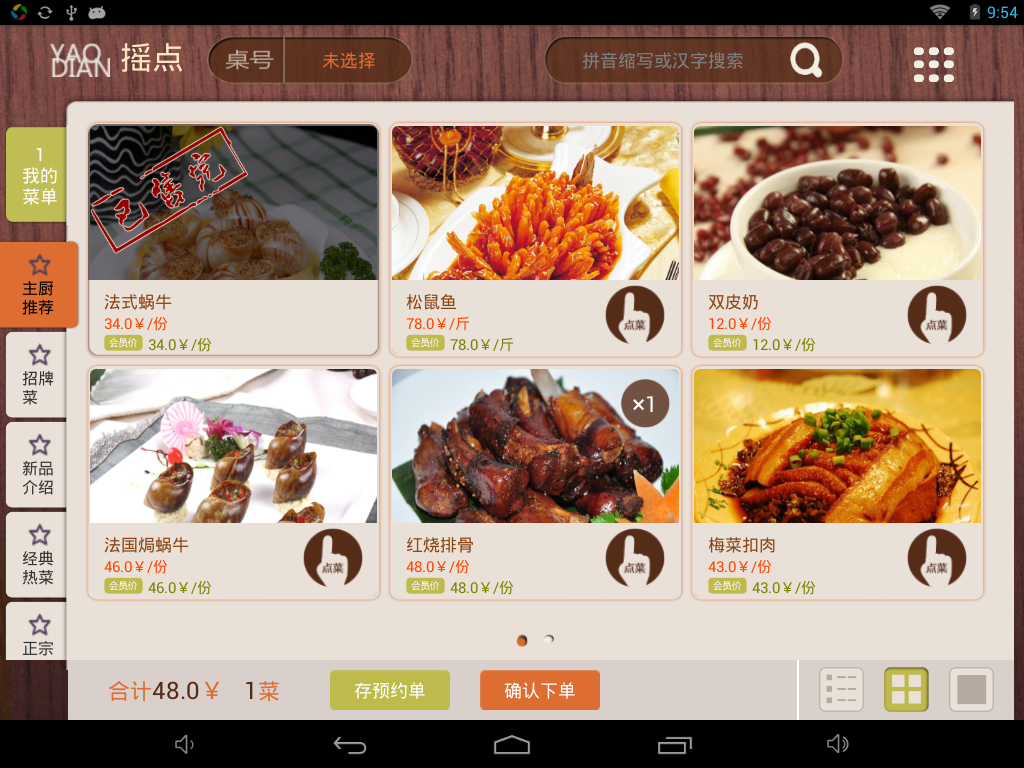The height and width of the screenshot is (768, 1024).
Task: Switch to 新品介绍 category
Action: coord(38,466)
